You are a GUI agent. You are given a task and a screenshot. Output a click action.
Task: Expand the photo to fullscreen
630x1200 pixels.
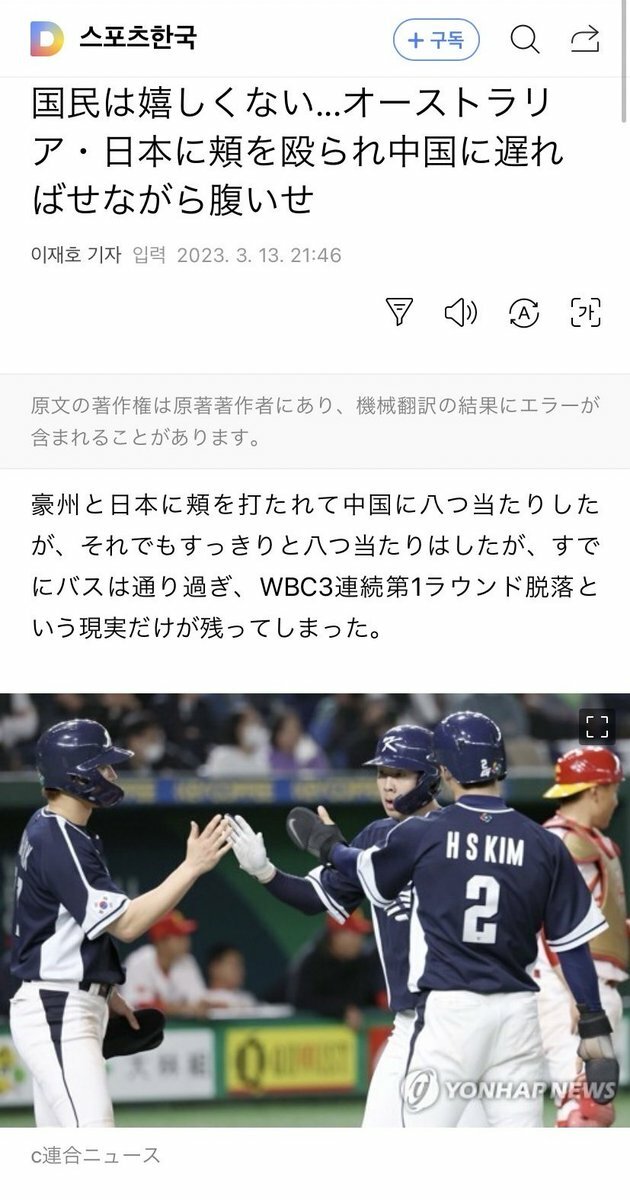pos(596,726)
